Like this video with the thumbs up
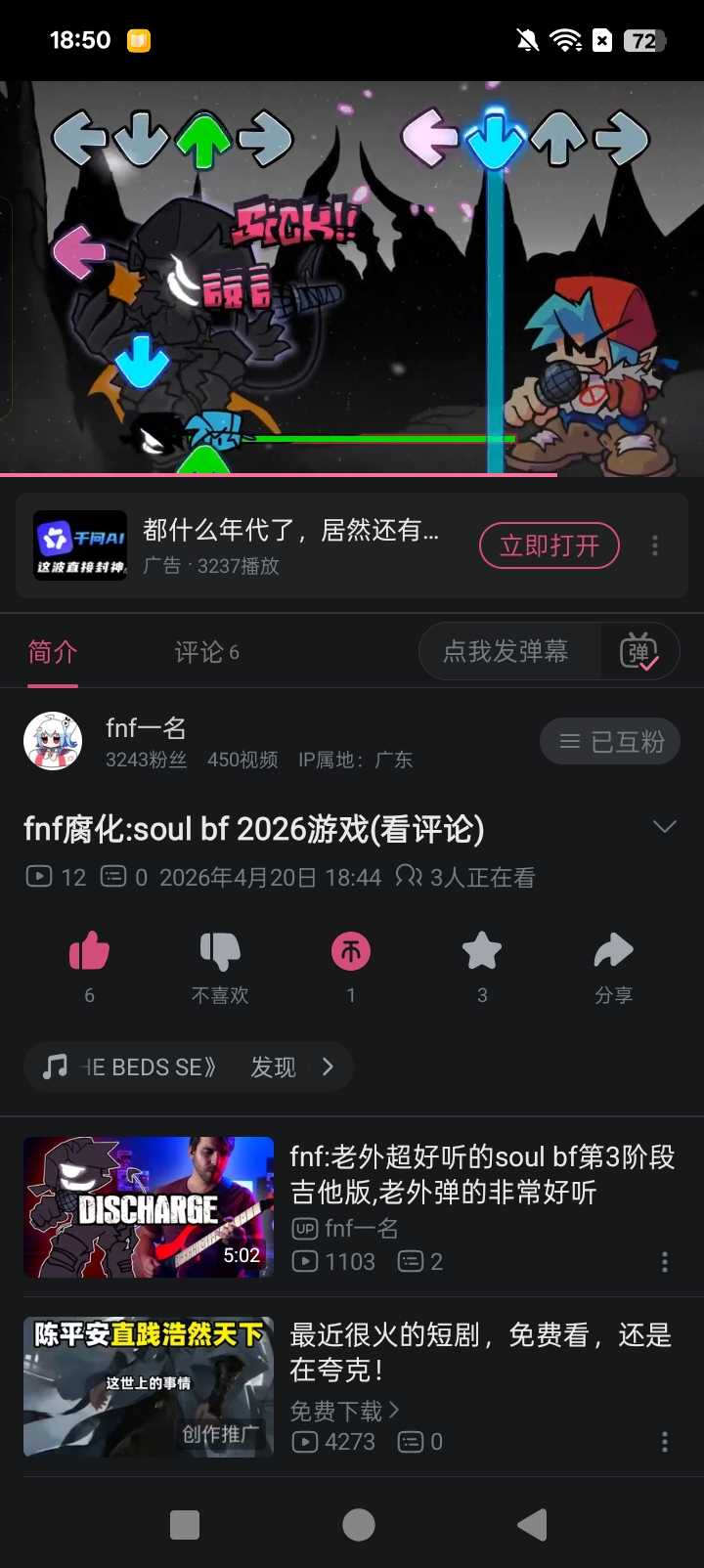The width and height of the screenshot is (704, 1568). [x=89, y=951]
